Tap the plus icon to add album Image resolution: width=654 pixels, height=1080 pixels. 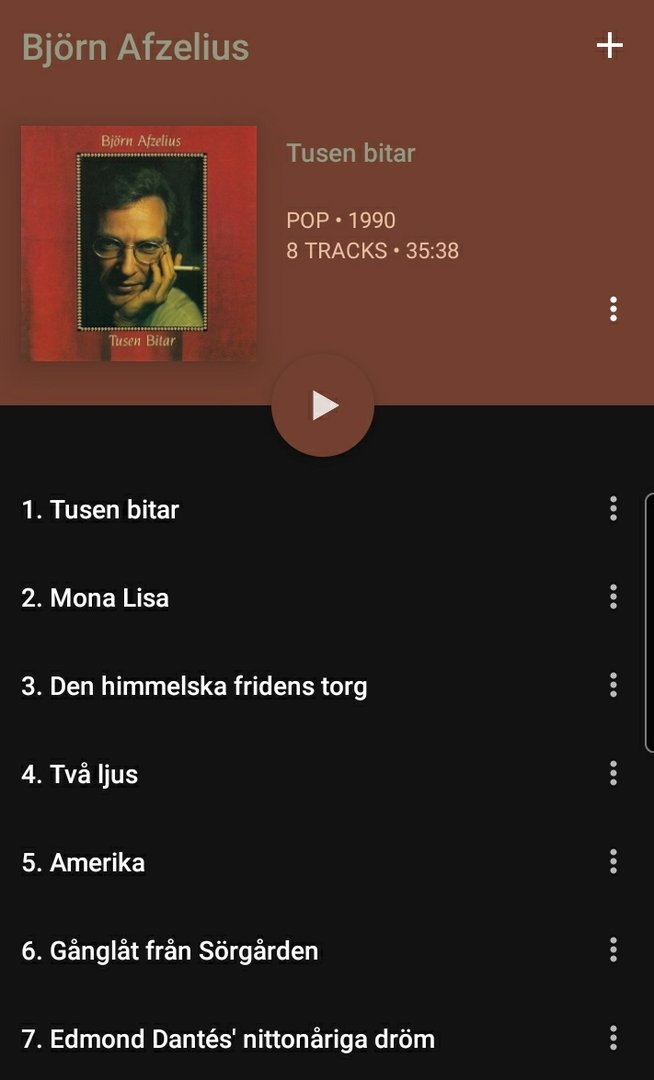tap(609, 46)
